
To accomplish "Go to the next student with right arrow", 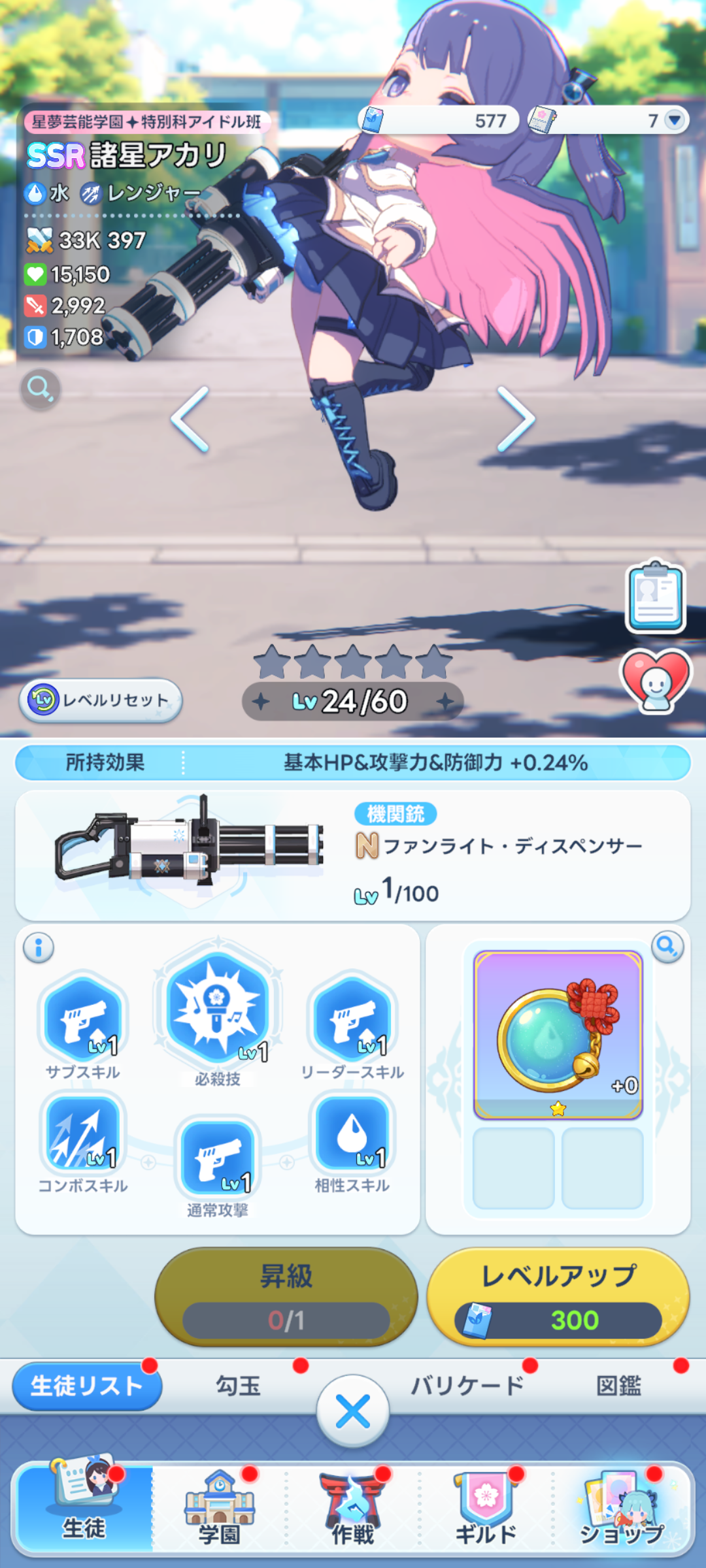I will pos(516,419).
